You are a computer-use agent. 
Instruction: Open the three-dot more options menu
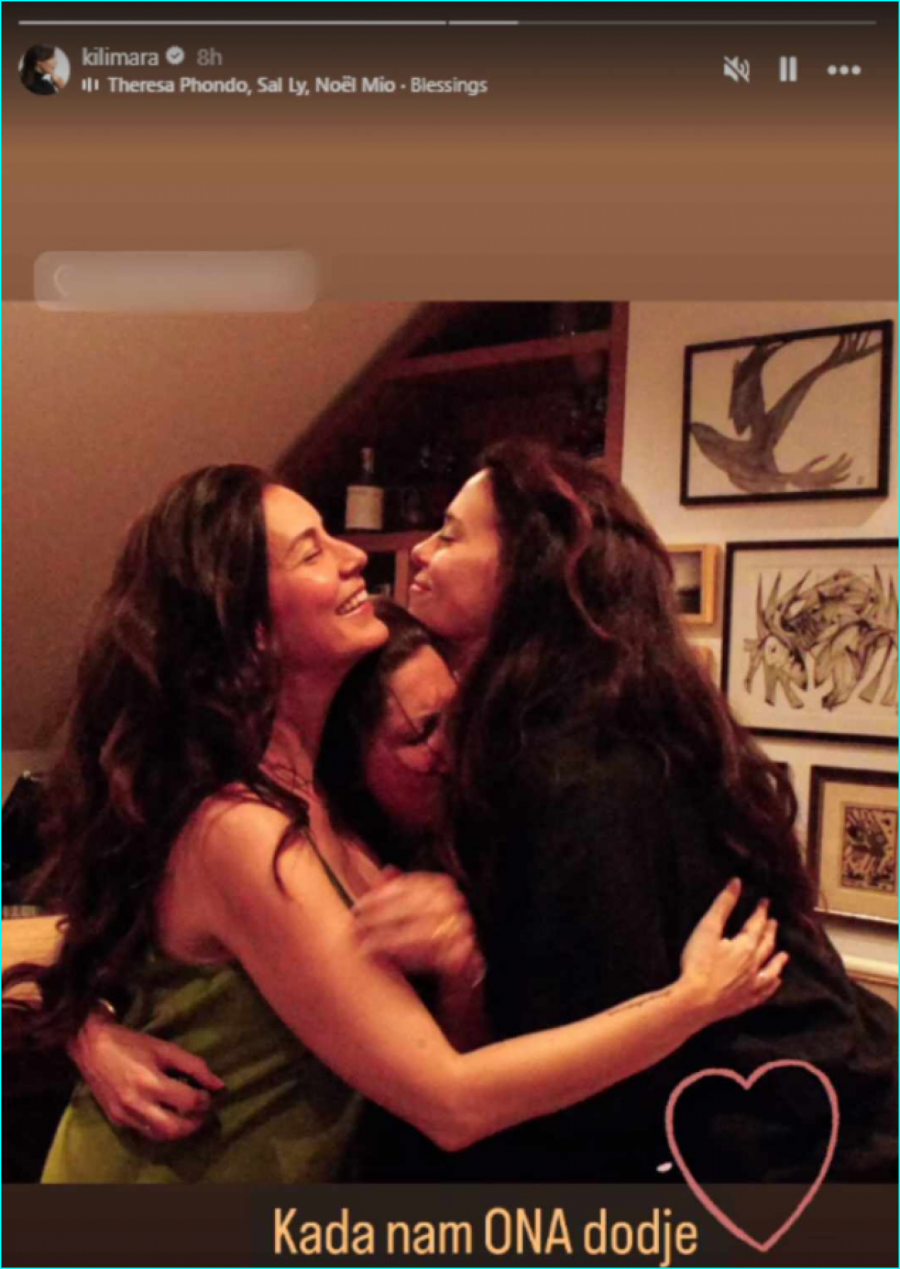pos(843,69)
